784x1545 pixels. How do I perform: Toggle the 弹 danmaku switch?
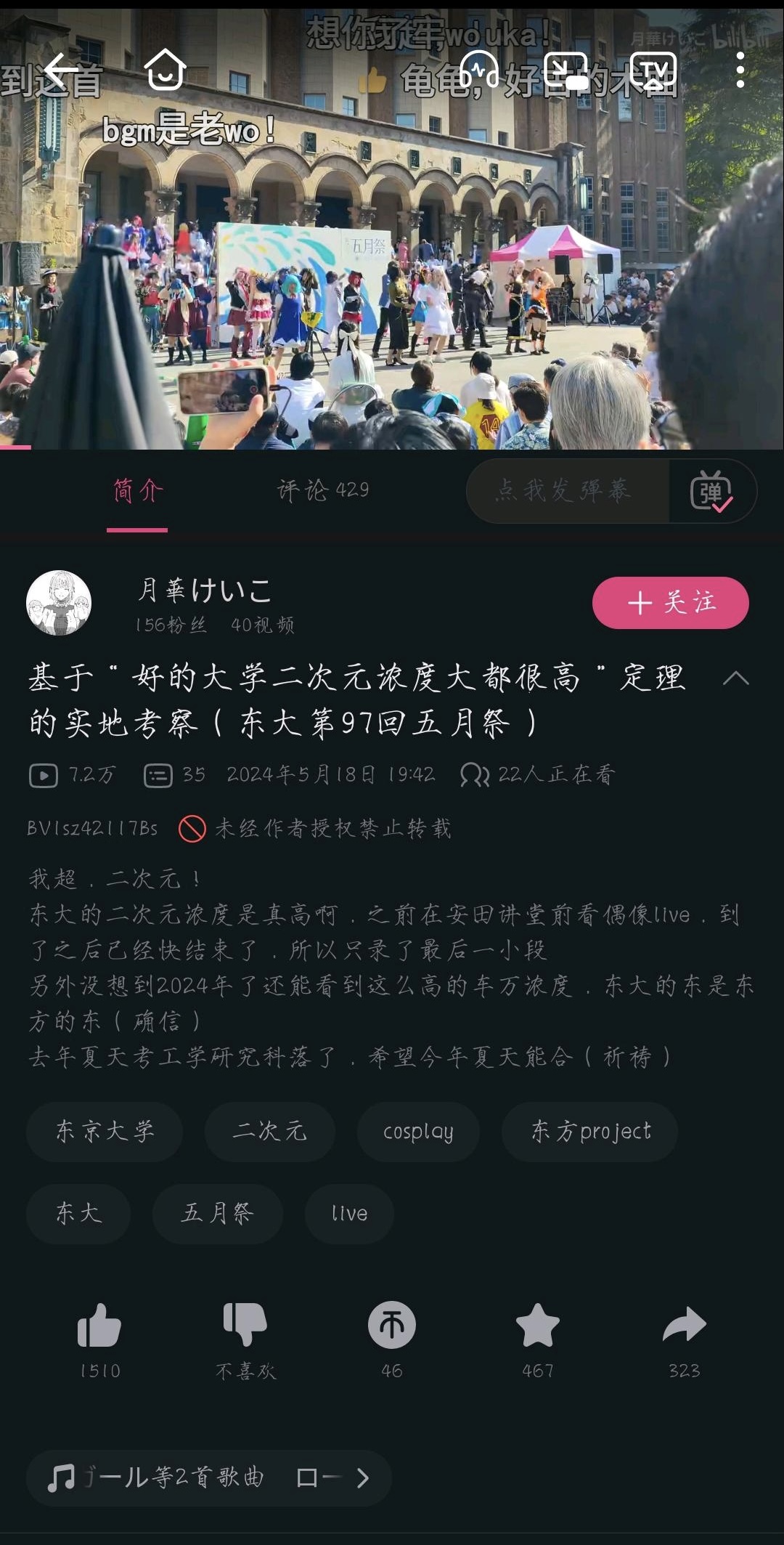(x=711, y=491)
